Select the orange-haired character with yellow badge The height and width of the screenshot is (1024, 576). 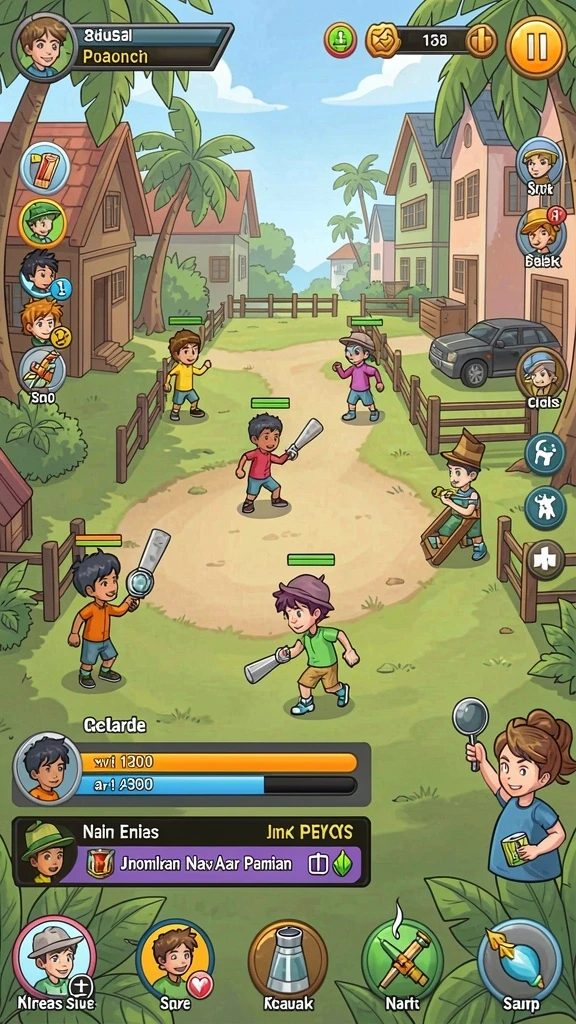click(x=44, y=323)
